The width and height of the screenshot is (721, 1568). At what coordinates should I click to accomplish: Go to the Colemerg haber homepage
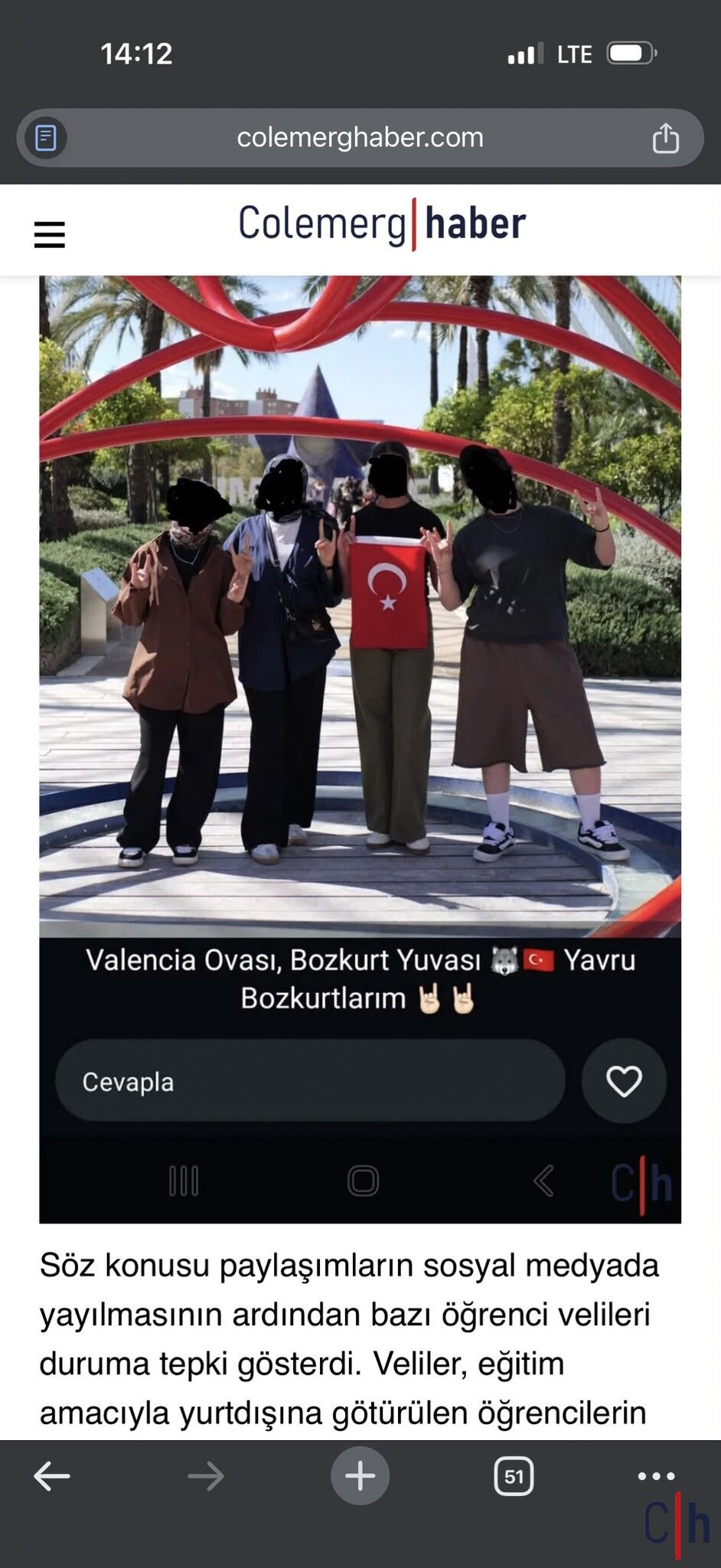click(382, 224)
